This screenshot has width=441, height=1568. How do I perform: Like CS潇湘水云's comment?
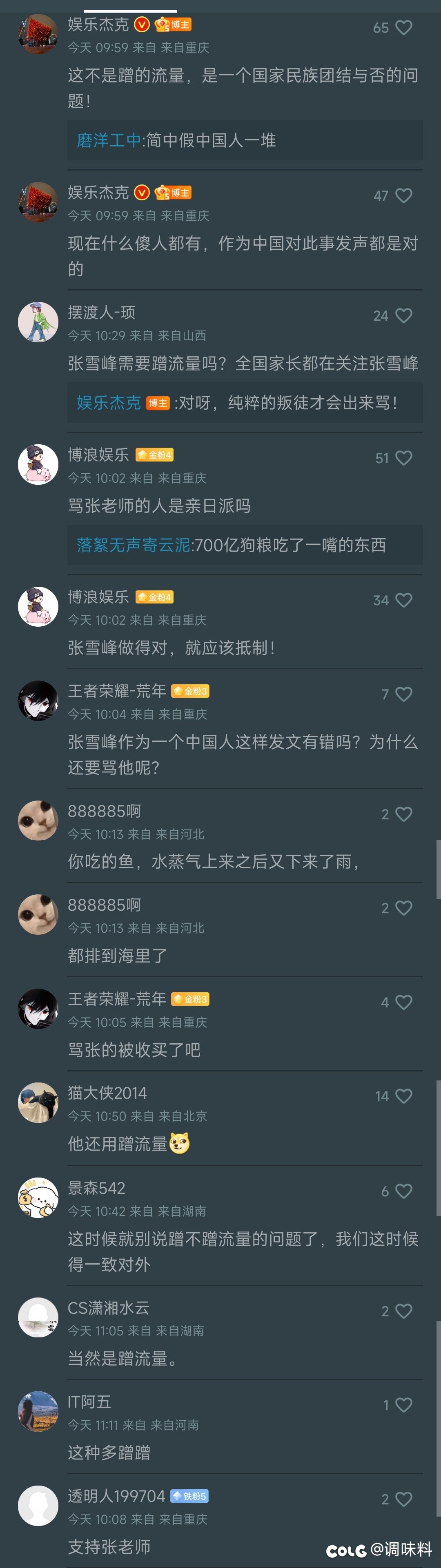point(403,1311)
